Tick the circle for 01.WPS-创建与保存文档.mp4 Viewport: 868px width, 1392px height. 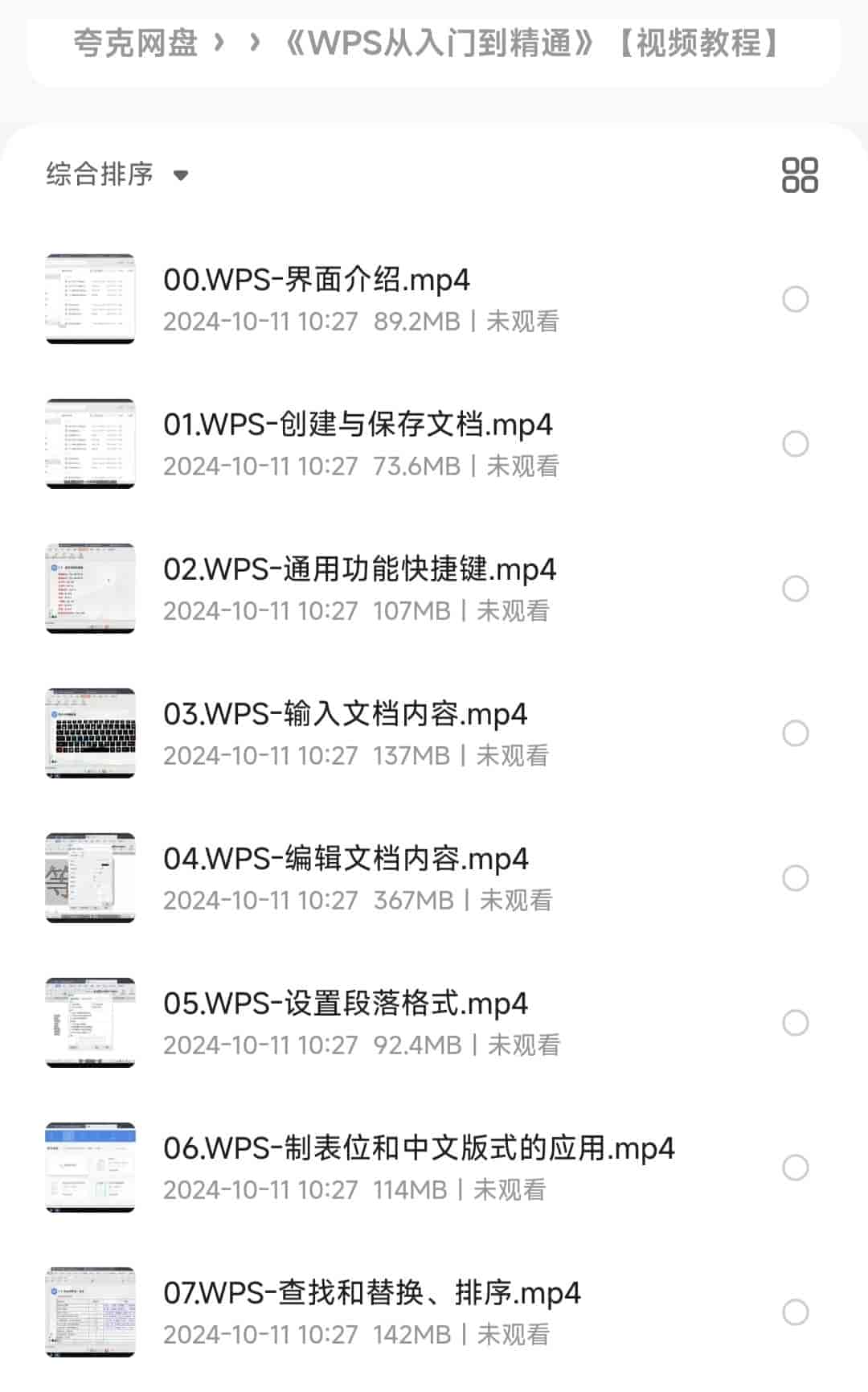[796, 444]
